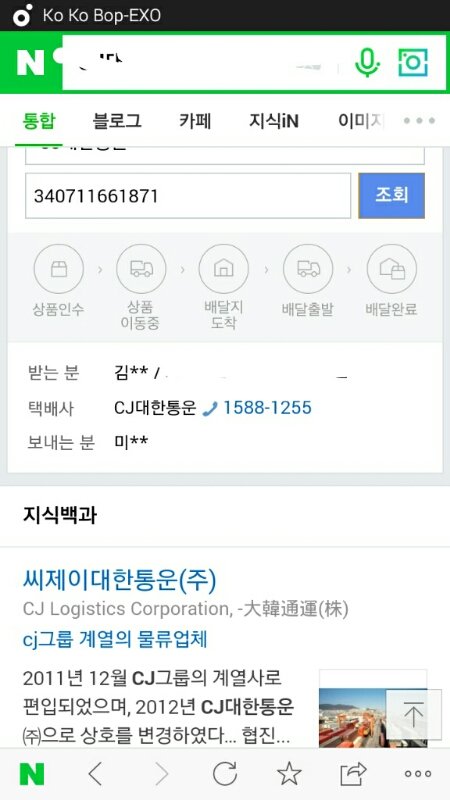Viewport: 450px width, 800px height.
Task: Show more tabs with three dots
Action: click(x=419, y=121)
